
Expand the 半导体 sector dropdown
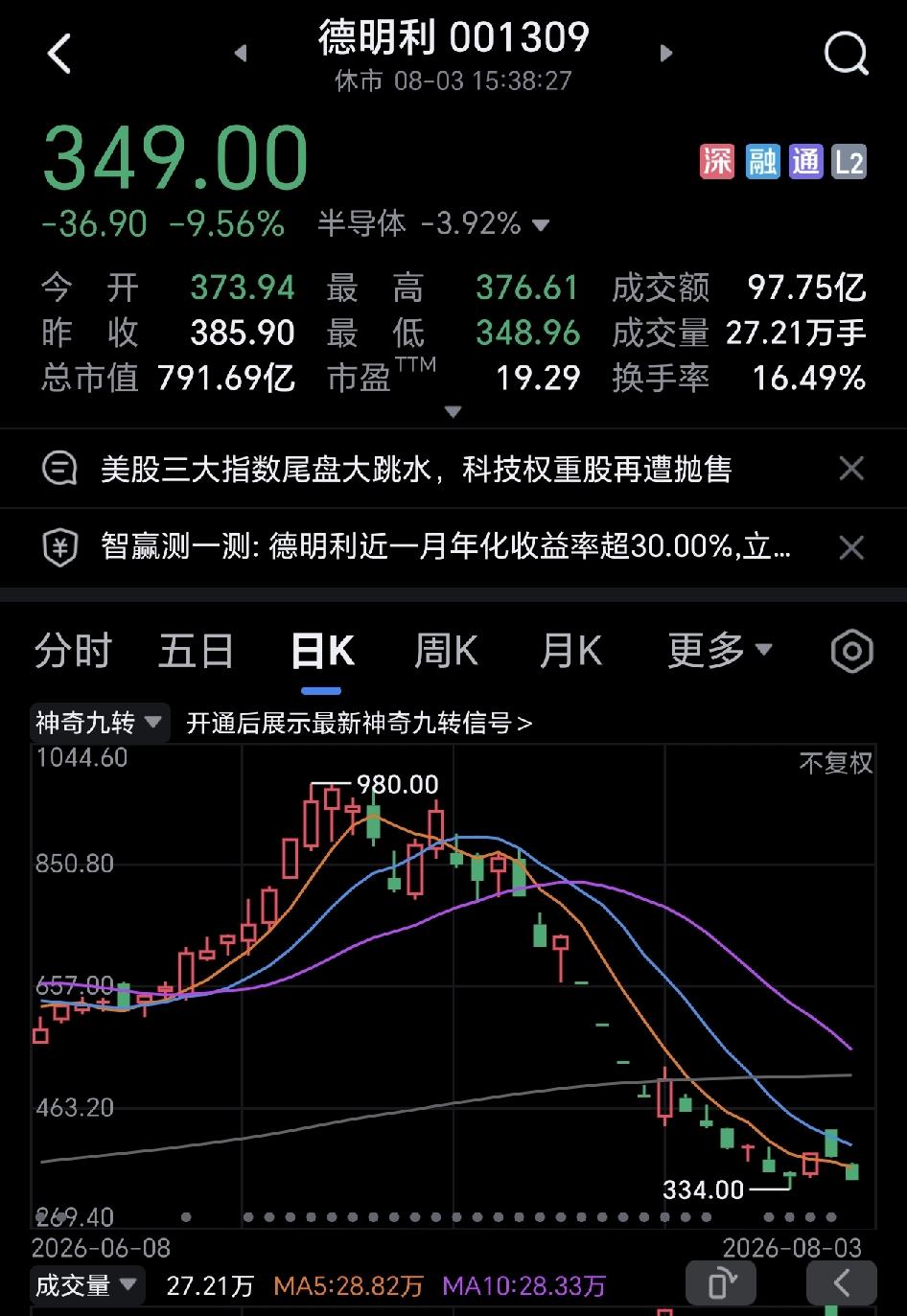[541, 226]
